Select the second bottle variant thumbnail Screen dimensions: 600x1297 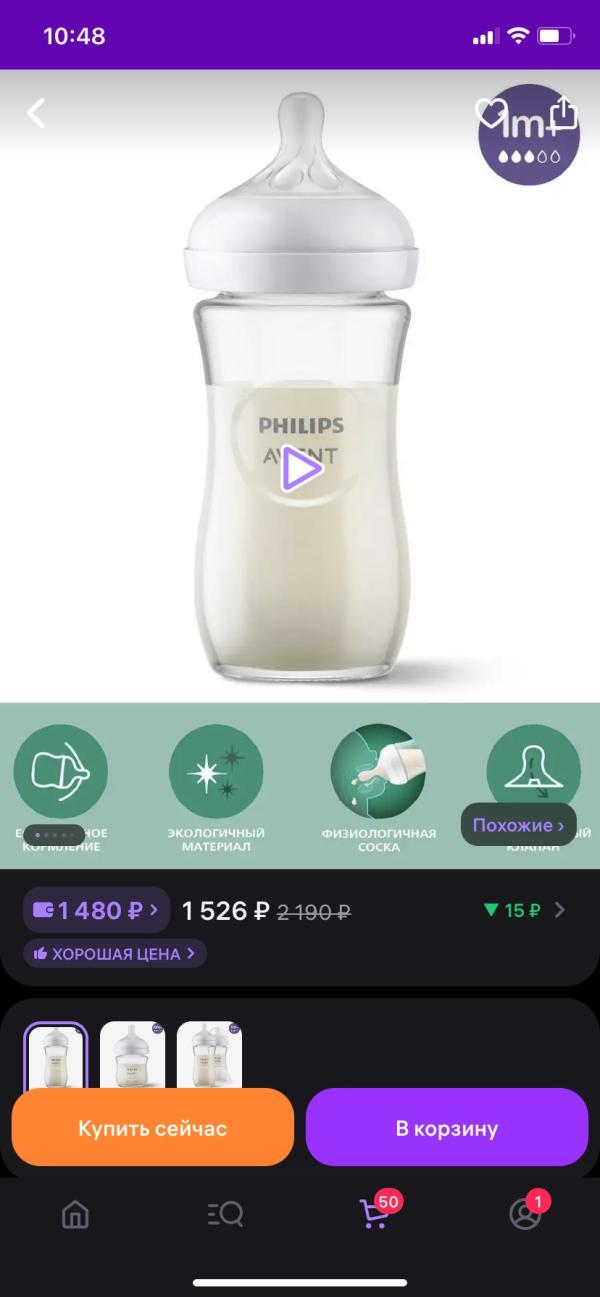(133, 1056)
